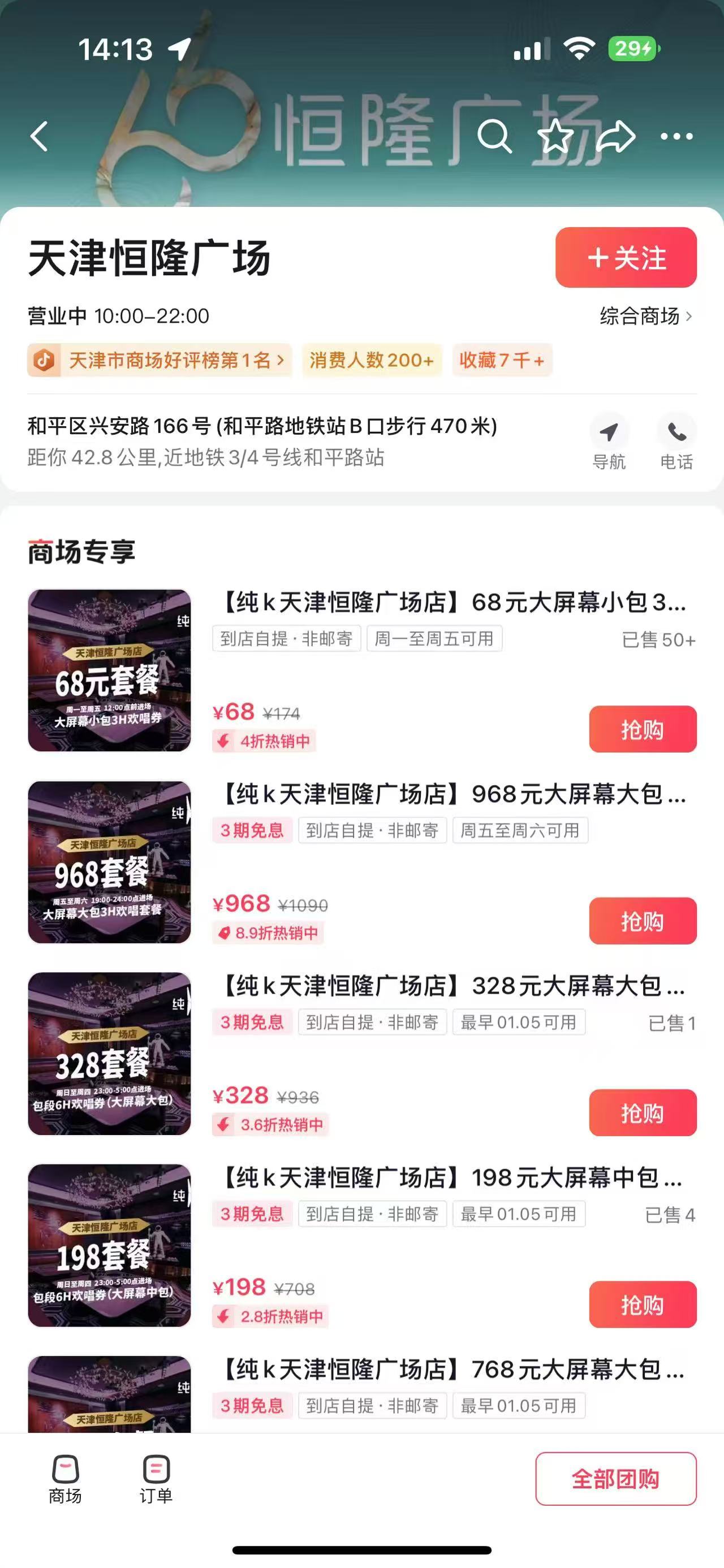Open the 68元套餐 deal thumbnail
This screenshot has height=1568, width=724.
[110, 670]
